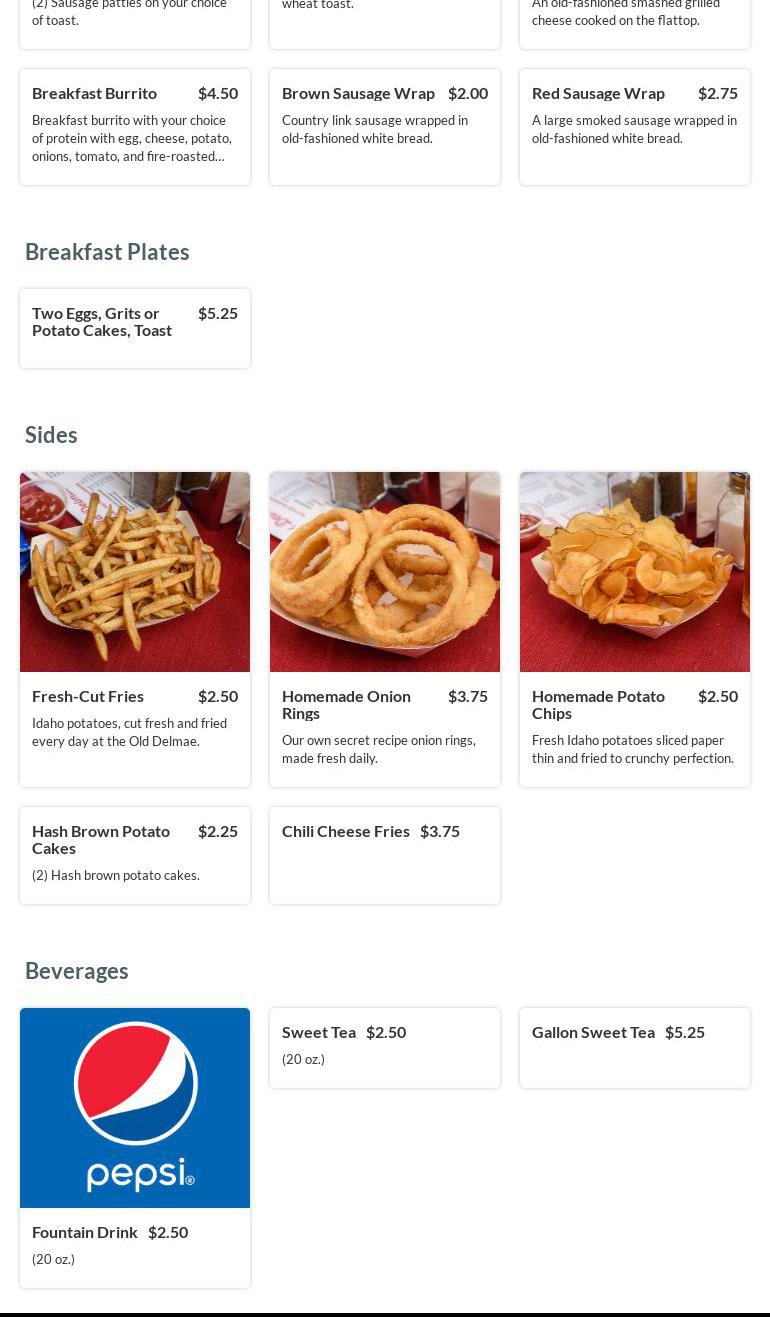Select the Gallon Sweet Tea item
Viewport: 770px width, 1317px height.
point(634,1047)
